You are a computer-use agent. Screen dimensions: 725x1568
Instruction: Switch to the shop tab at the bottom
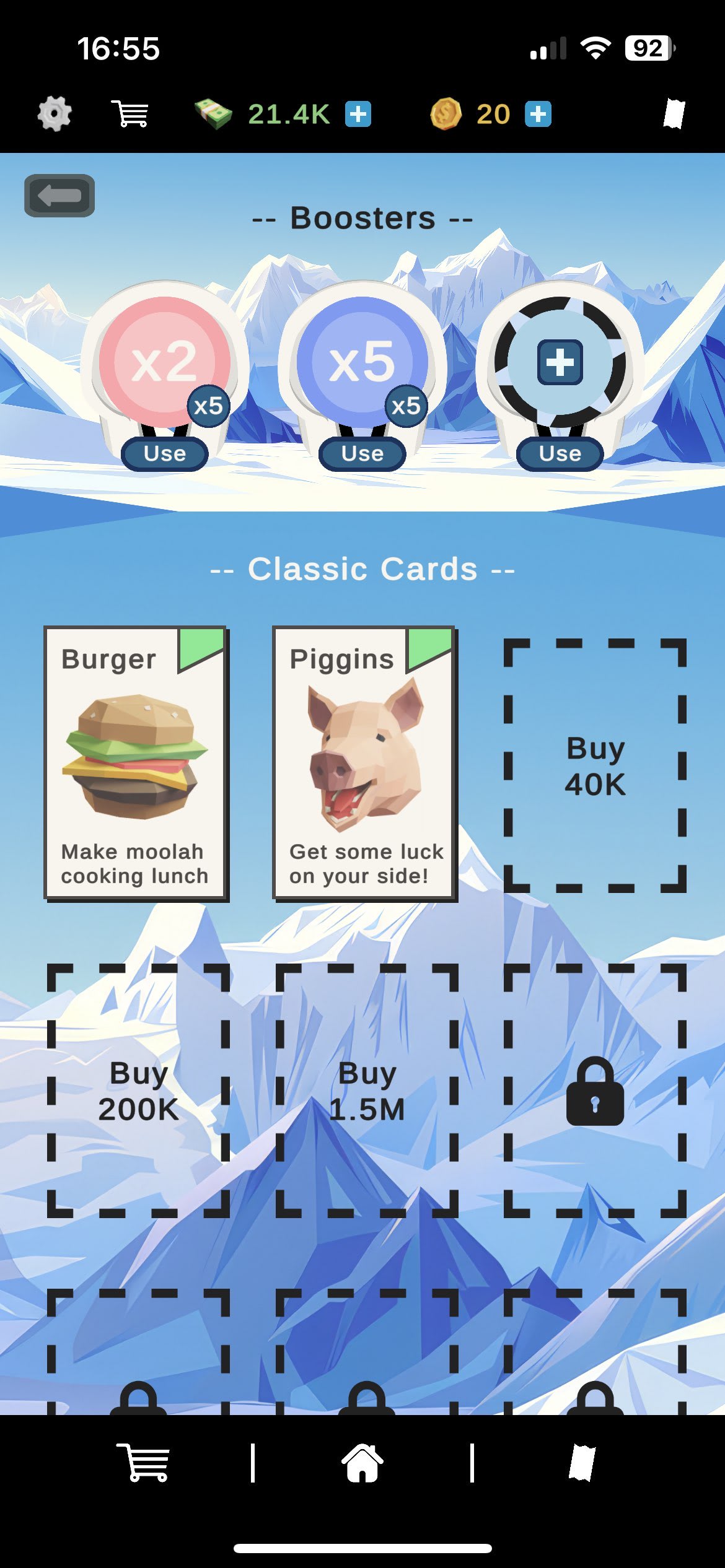144,1463
